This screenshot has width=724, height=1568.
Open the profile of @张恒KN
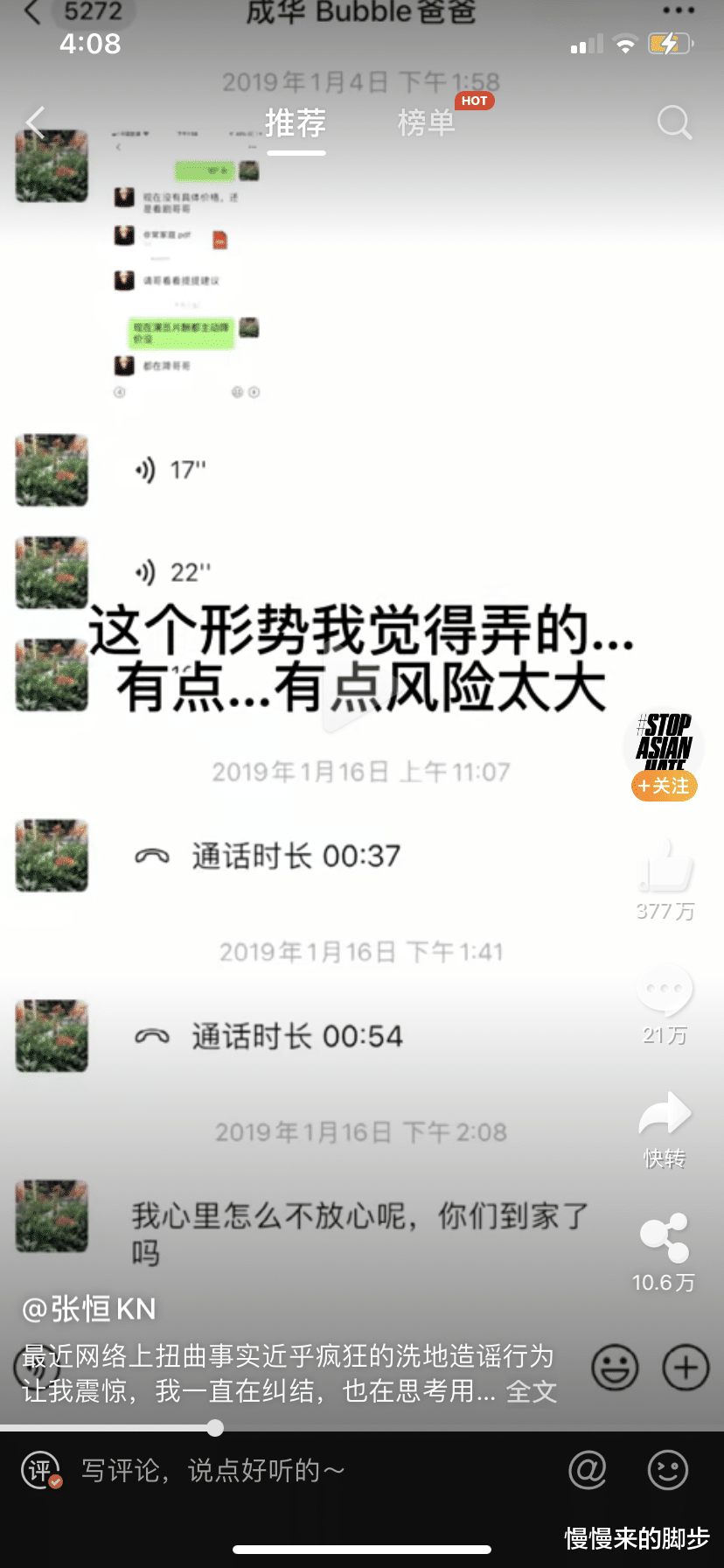[87, 1308]
